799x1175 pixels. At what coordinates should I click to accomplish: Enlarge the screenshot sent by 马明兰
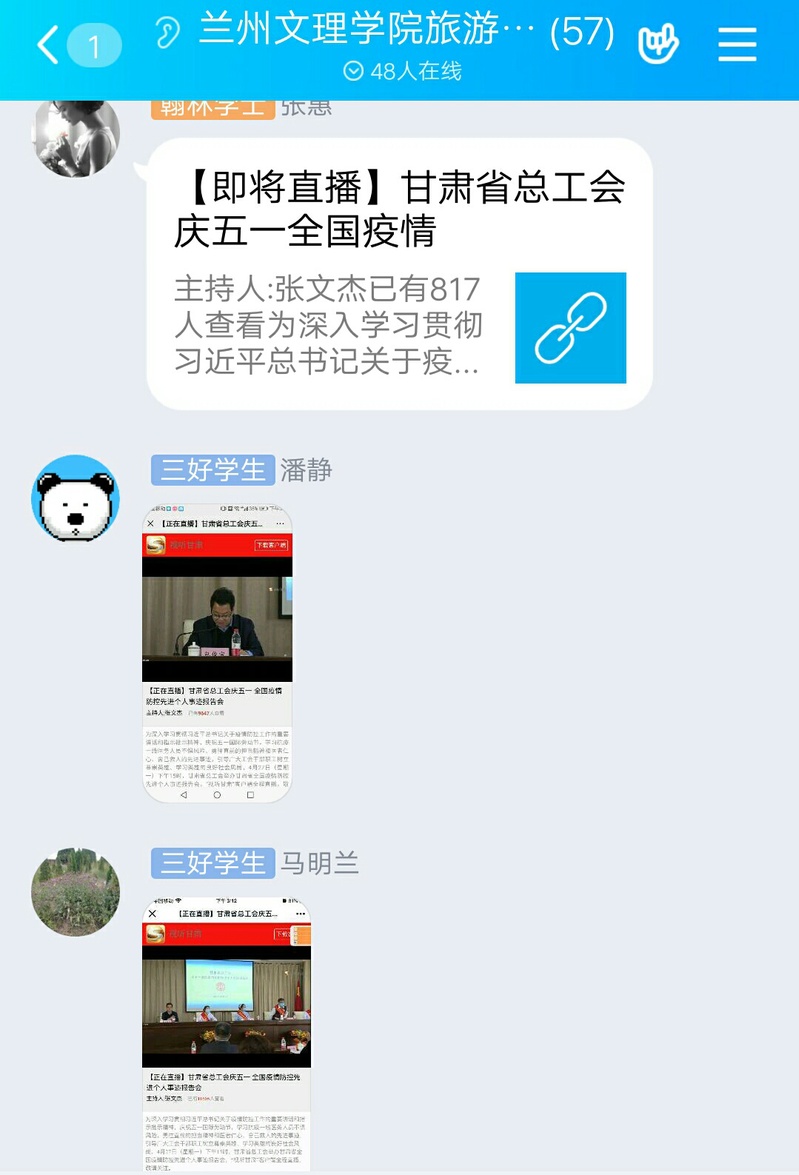[x=227, y=1033]
